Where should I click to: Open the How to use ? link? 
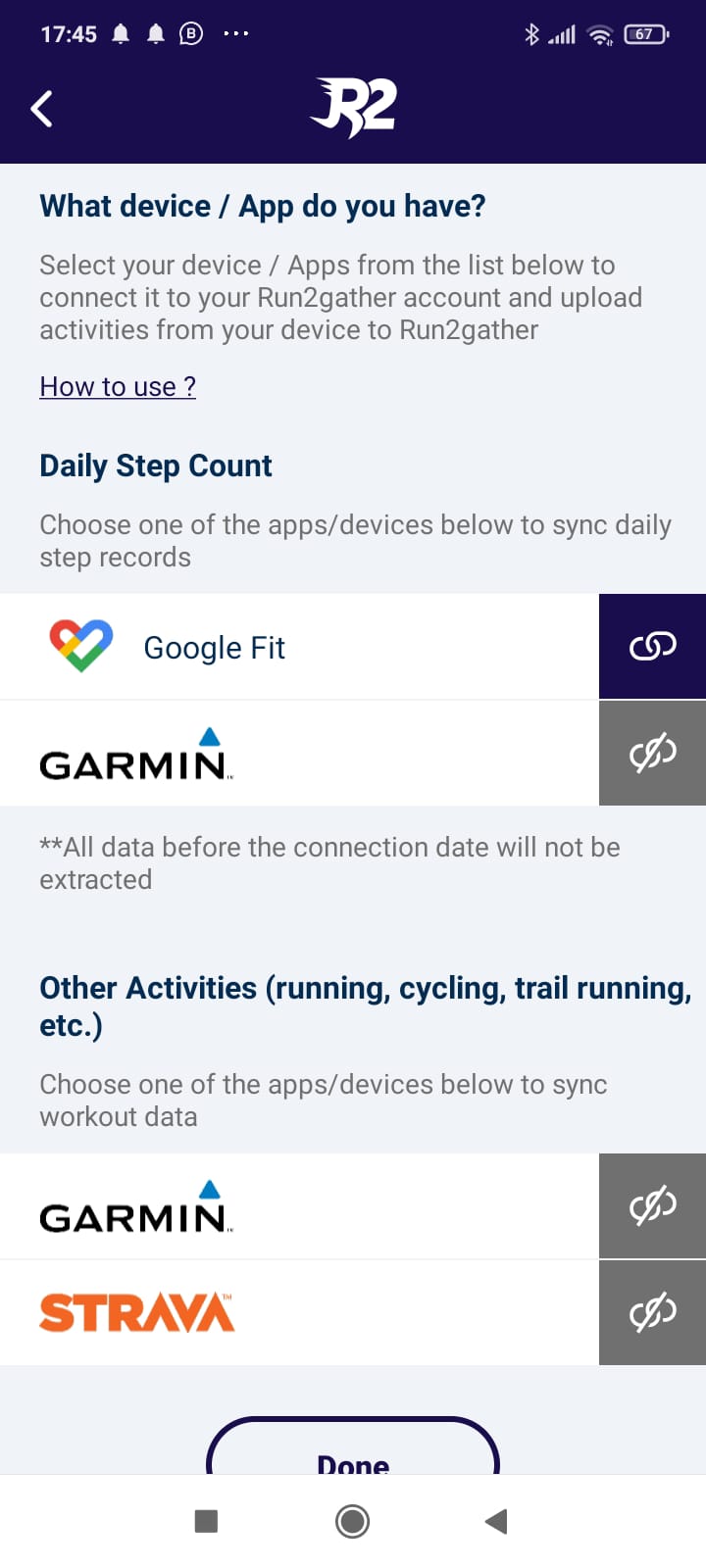118,387
